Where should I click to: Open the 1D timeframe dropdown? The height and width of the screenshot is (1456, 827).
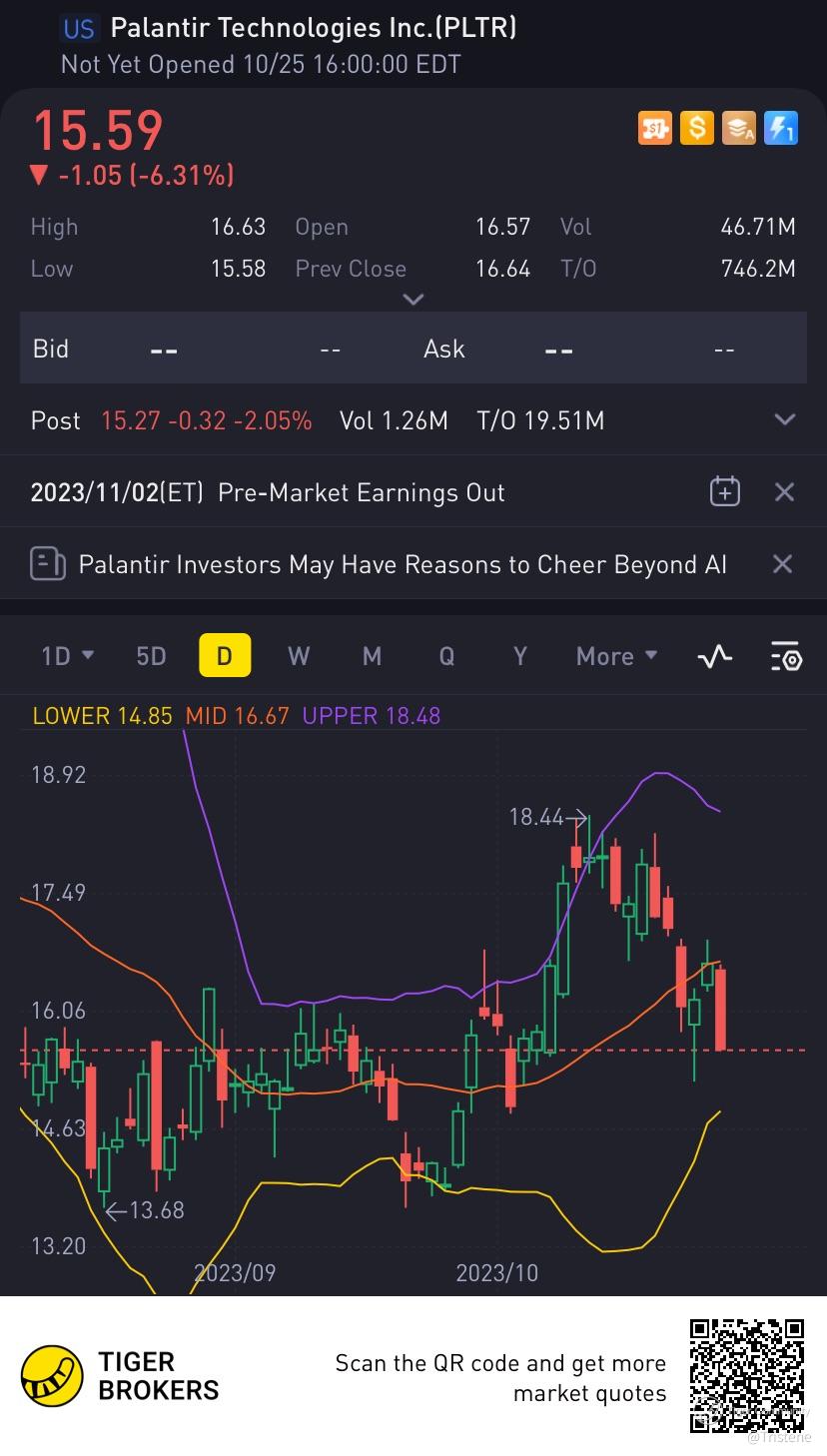point(67,656)
